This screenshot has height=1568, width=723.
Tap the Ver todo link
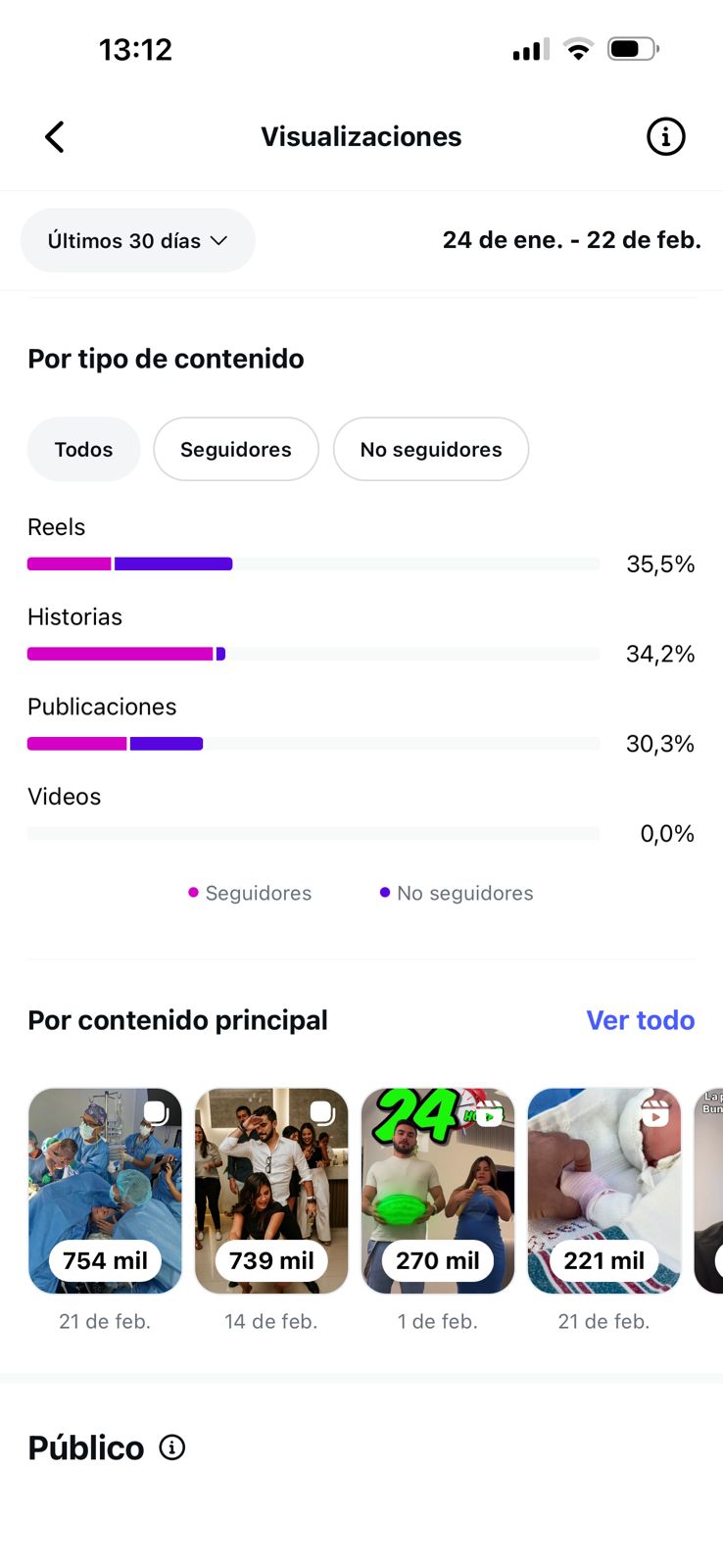tap(640, 1020)
